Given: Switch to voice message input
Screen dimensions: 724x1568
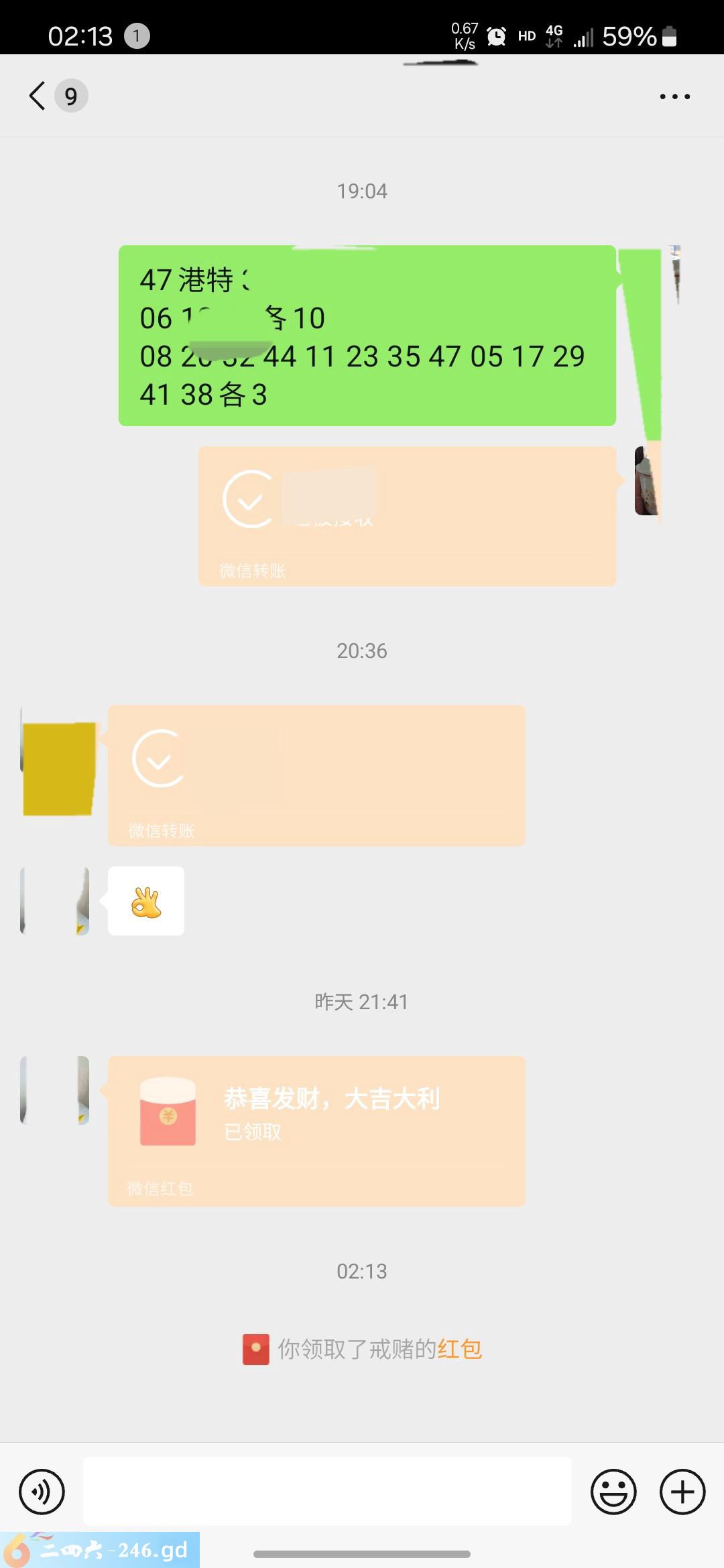Looking at the screenshot, I should tap(42, 1492).
